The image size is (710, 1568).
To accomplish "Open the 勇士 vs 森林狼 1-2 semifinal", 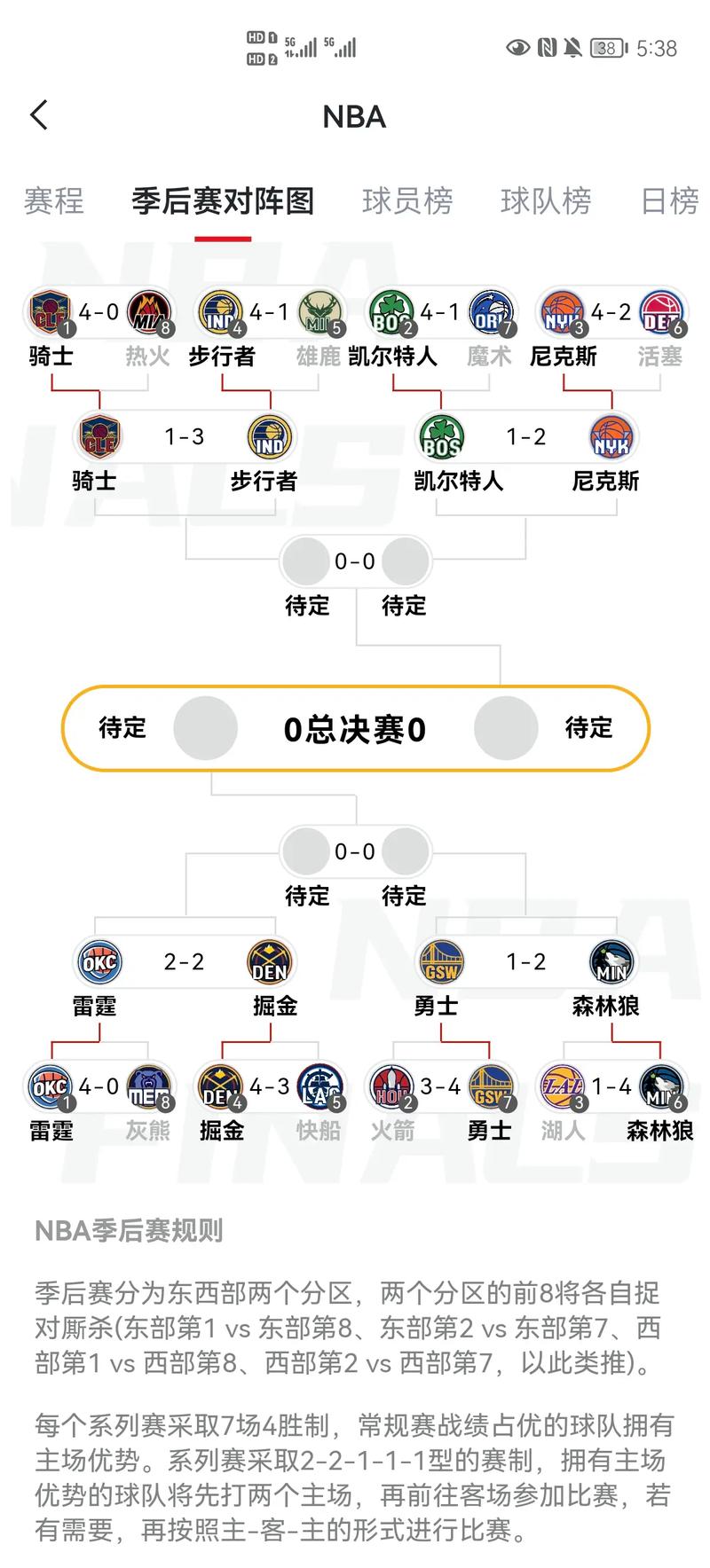I will (526, 962).
